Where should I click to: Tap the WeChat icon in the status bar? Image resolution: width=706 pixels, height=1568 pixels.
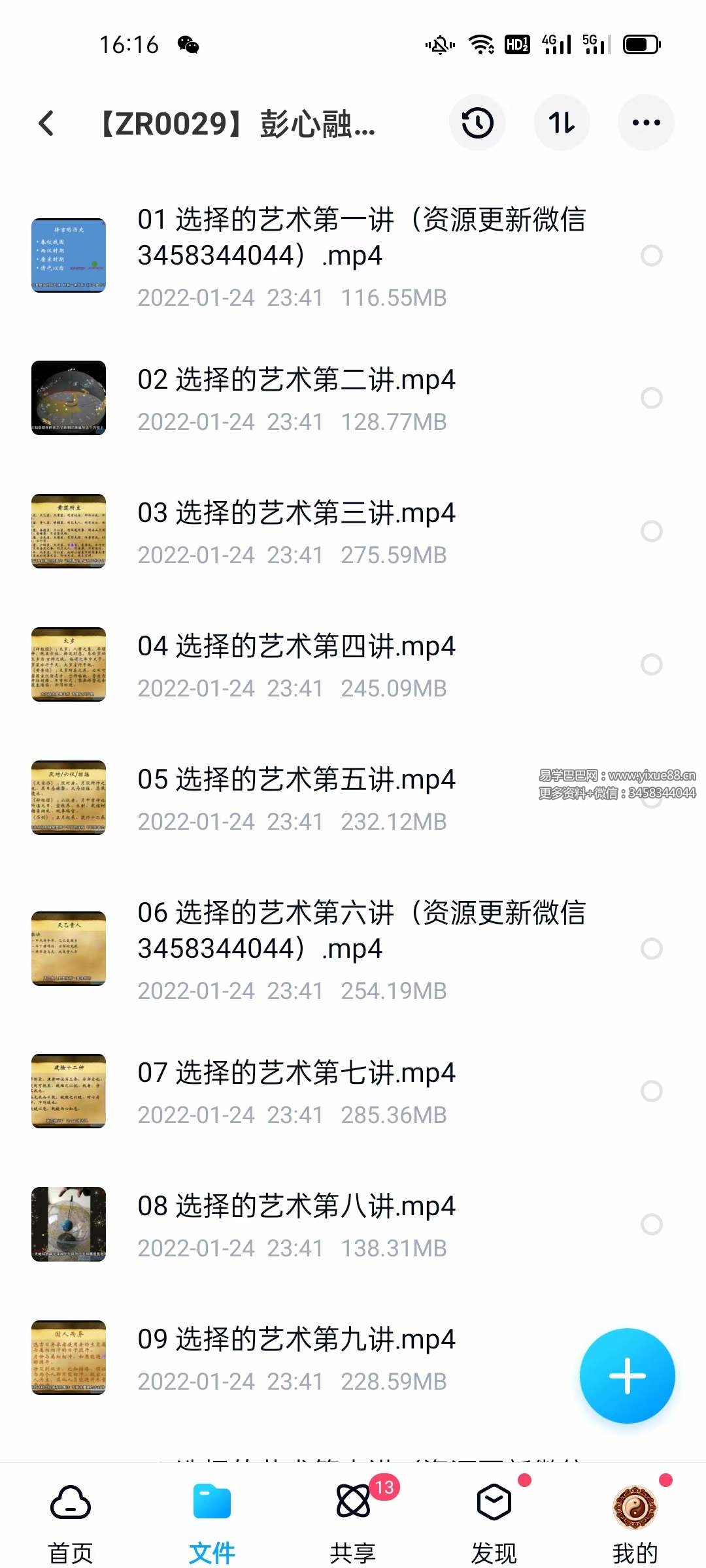point(188,44)
